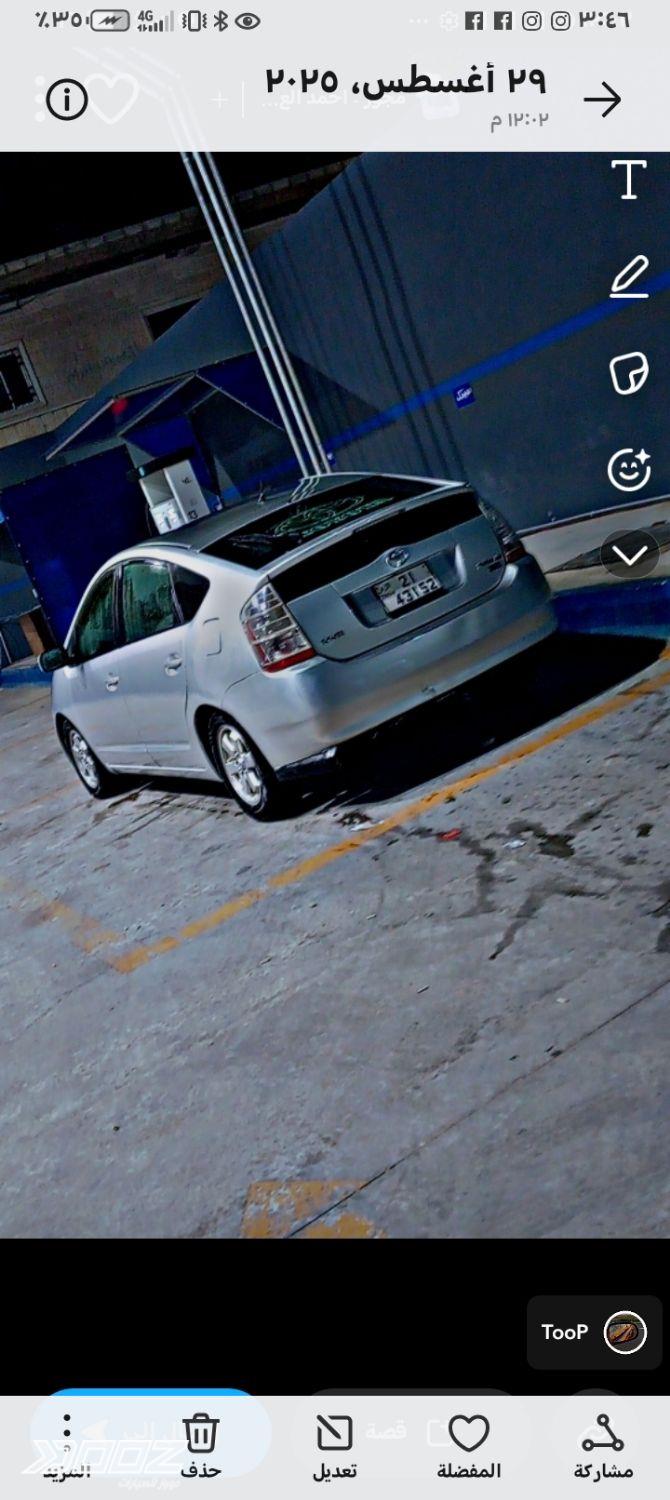
Task: Open the تعديل edit tool
Action: click(x=335, y=1446)
